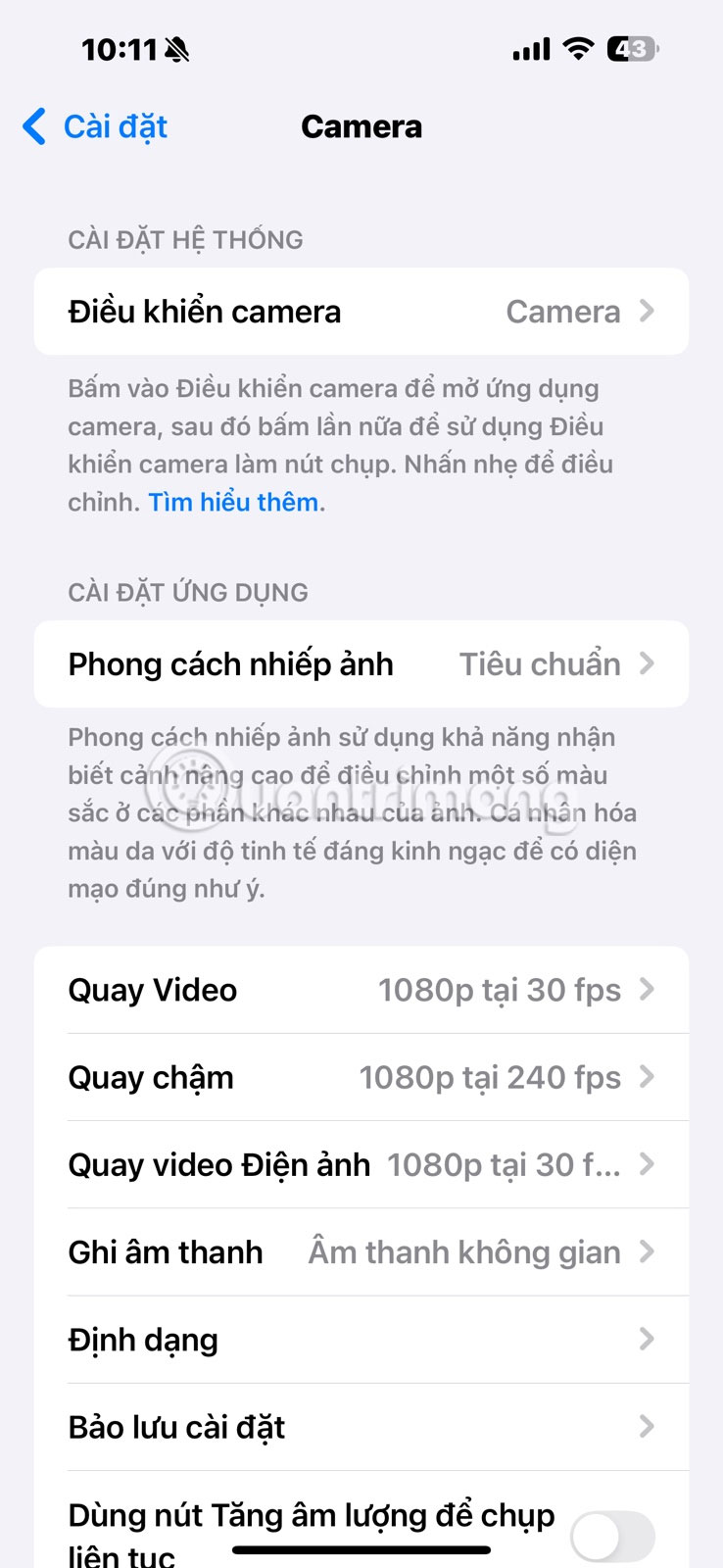Open the Định dạng settings page
Image resolution: width=723 pixels, height=1568 pixels.
coord(361,1340)
